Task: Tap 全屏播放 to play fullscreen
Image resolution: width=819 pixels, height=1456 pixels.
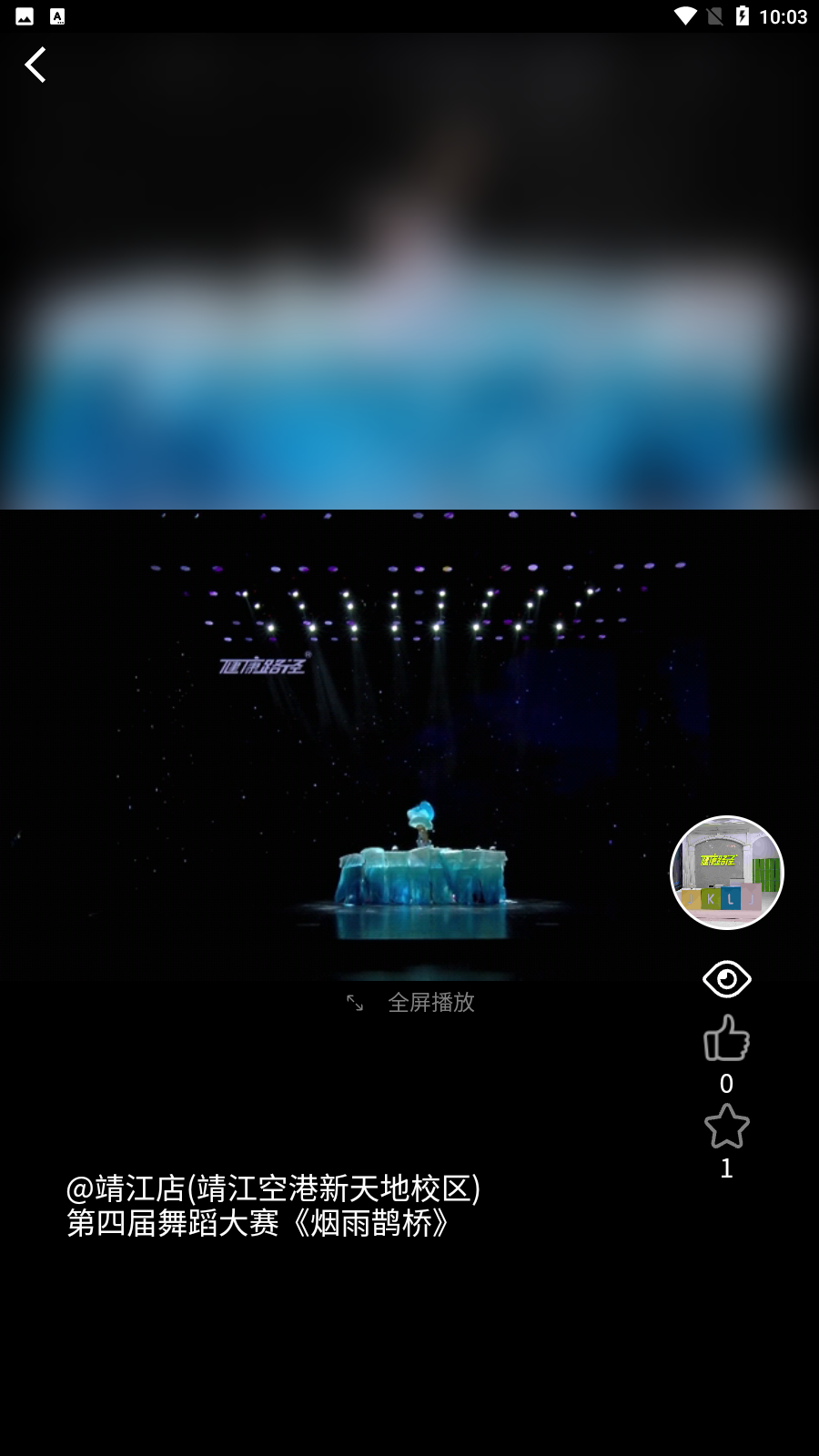Action: click(411, 1003)
